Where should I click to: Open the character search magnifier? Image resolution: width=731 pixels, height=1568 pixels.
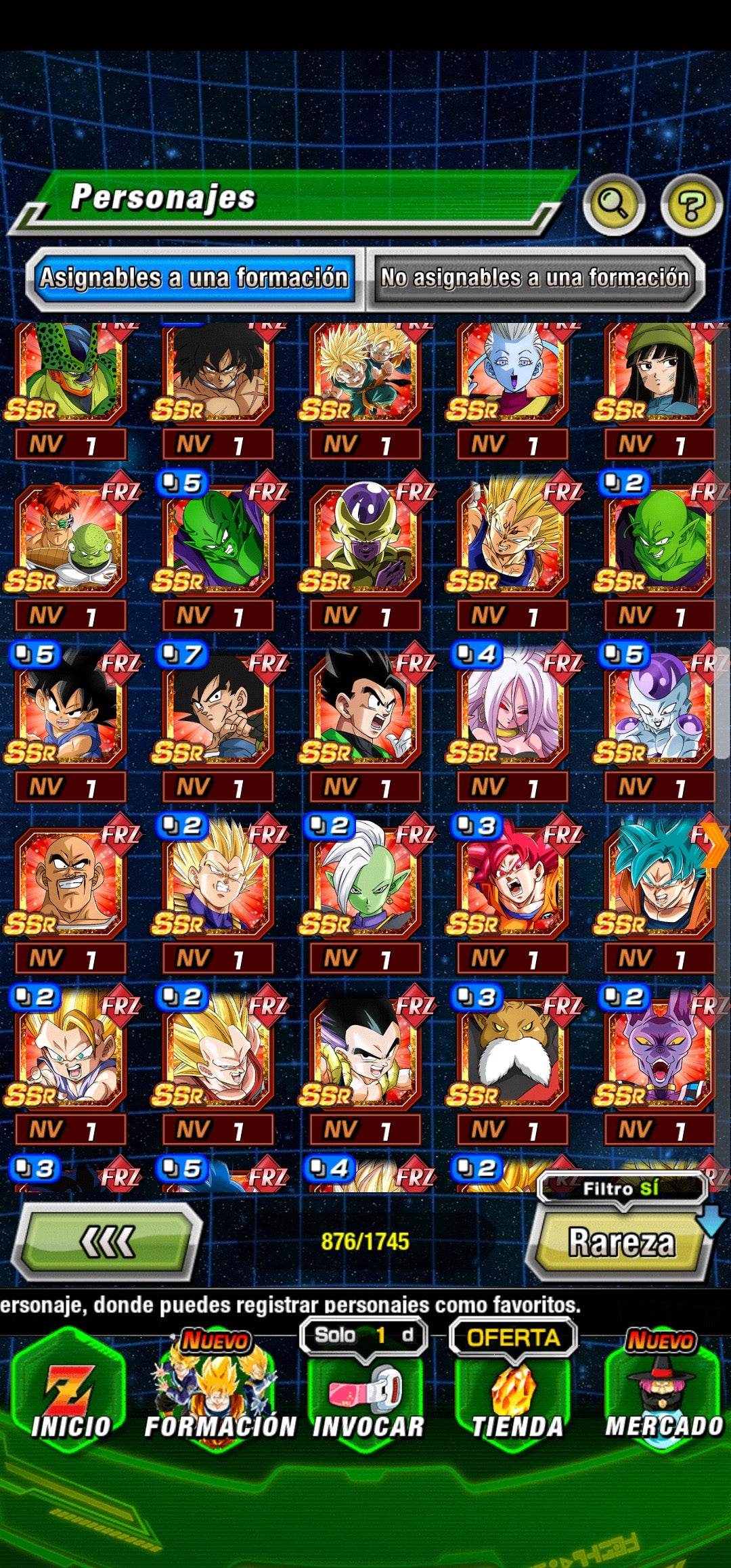pyautogui.click(x=613, y=203)
